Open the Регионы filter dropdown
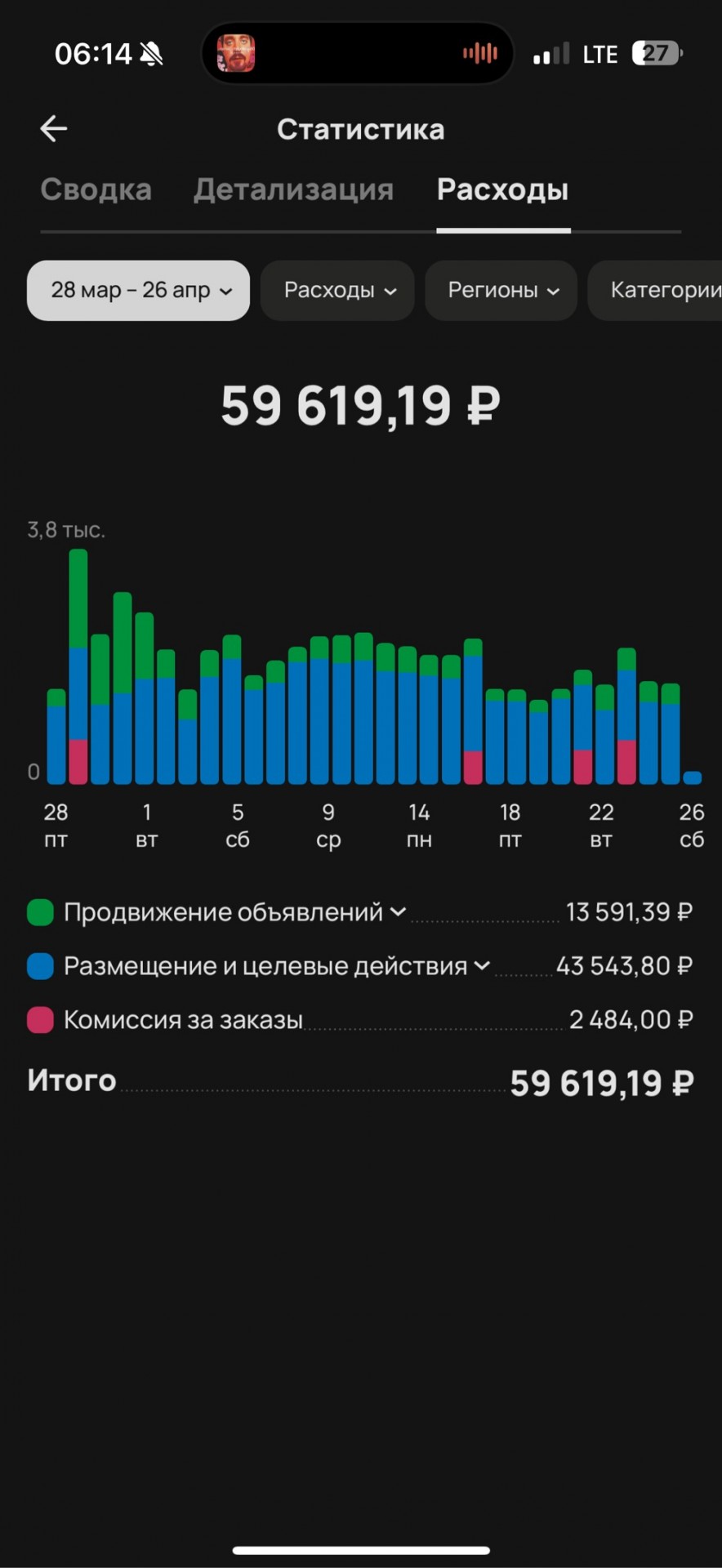This screenshot has height=1568, width=722. coord(501,291)
